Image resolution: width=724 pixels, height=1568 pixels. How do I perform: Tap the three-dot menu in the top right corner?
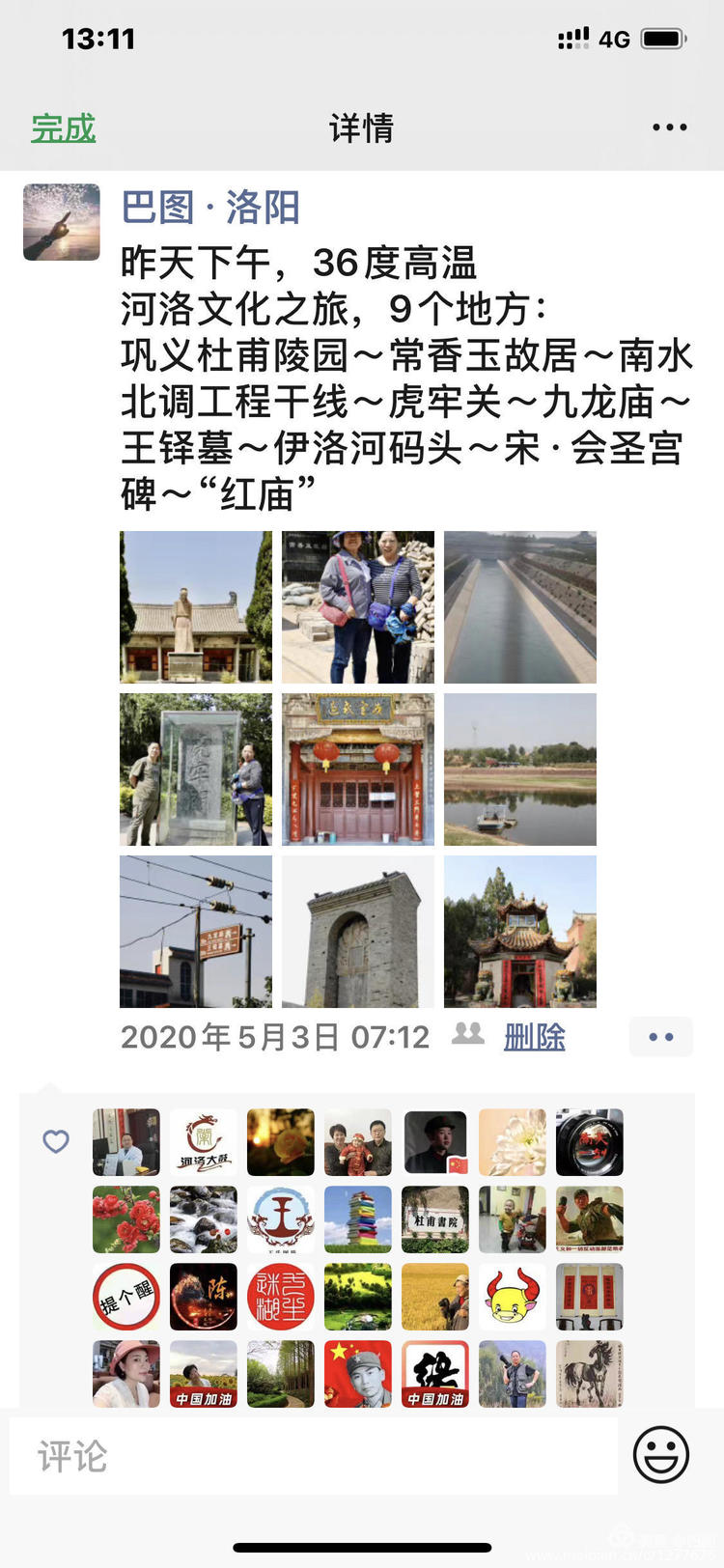(x=670, y=126)
